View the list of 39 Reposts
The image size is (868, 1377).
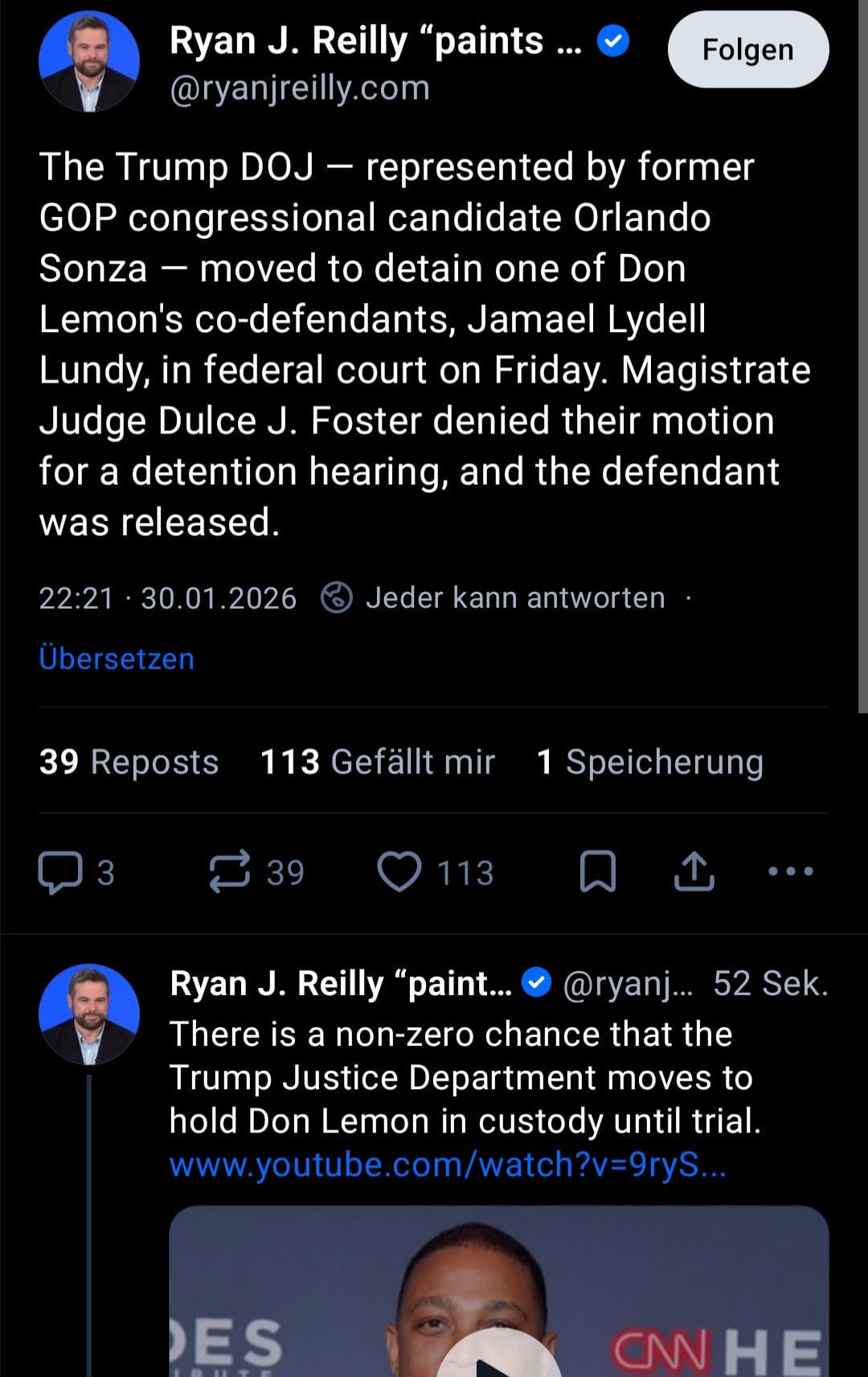(129, 762)
